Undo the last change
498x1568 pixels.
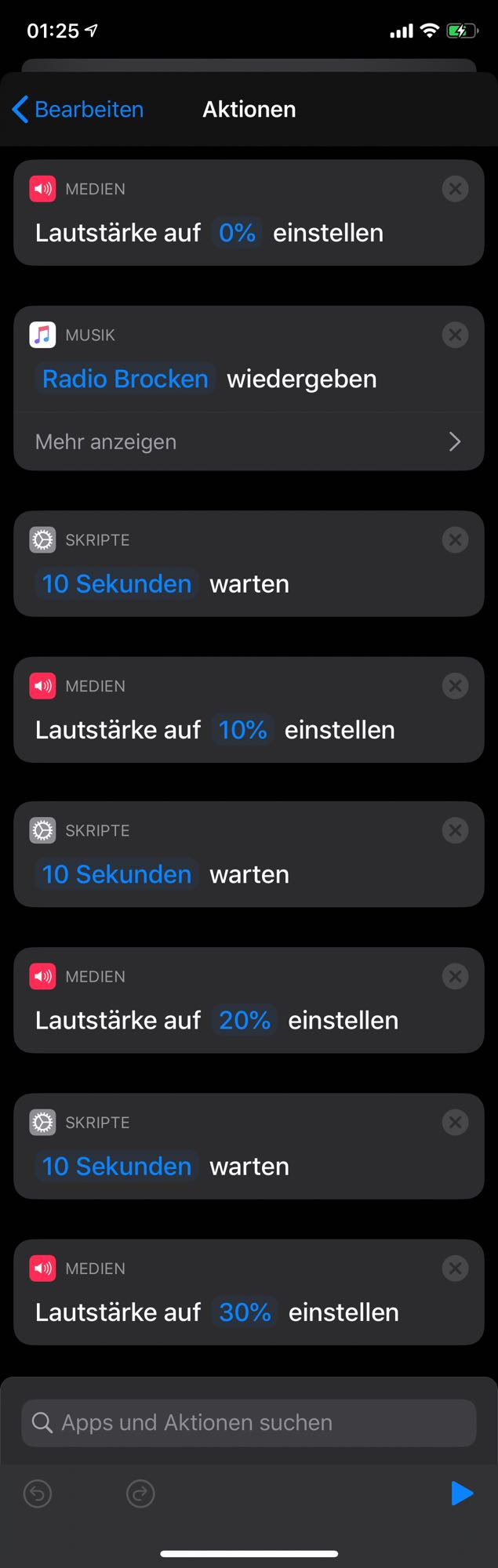click(38, 1494)
